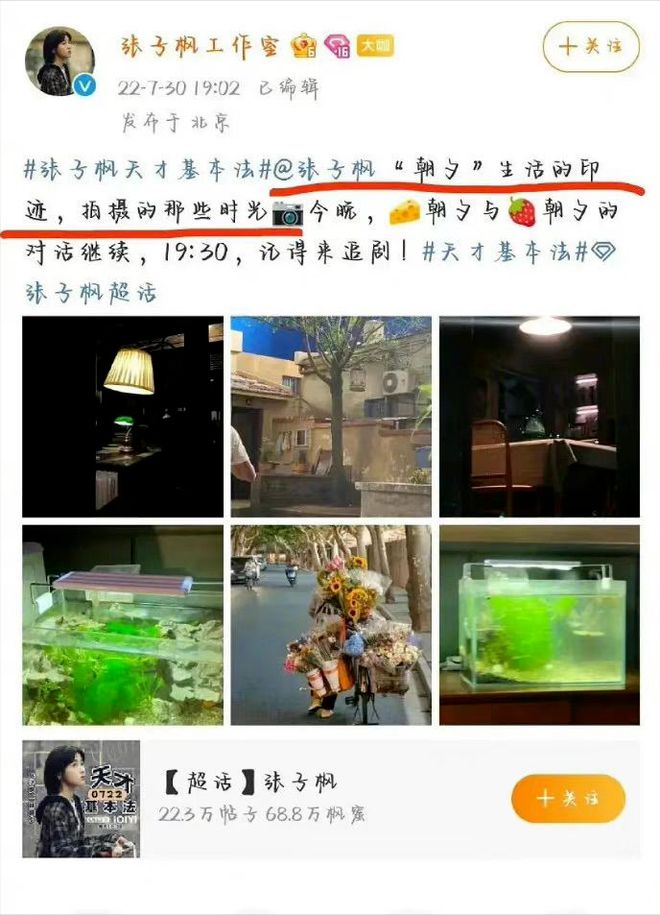This screenshot has height=915, width=660.
Task: View the fish tank with rocks photo
Action: (122, 625)
